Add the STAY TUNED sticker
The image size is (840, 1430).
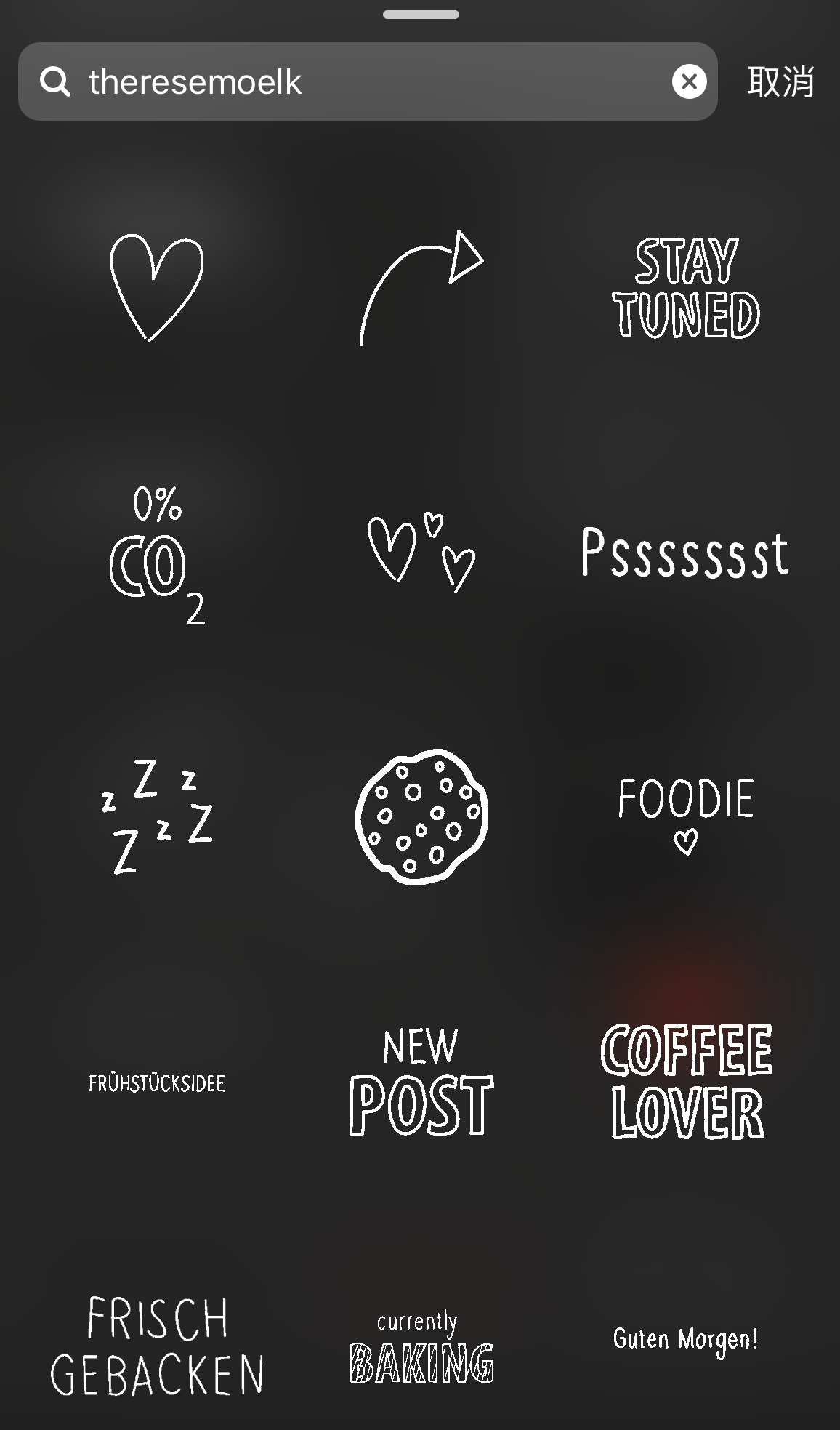[686, 289]
